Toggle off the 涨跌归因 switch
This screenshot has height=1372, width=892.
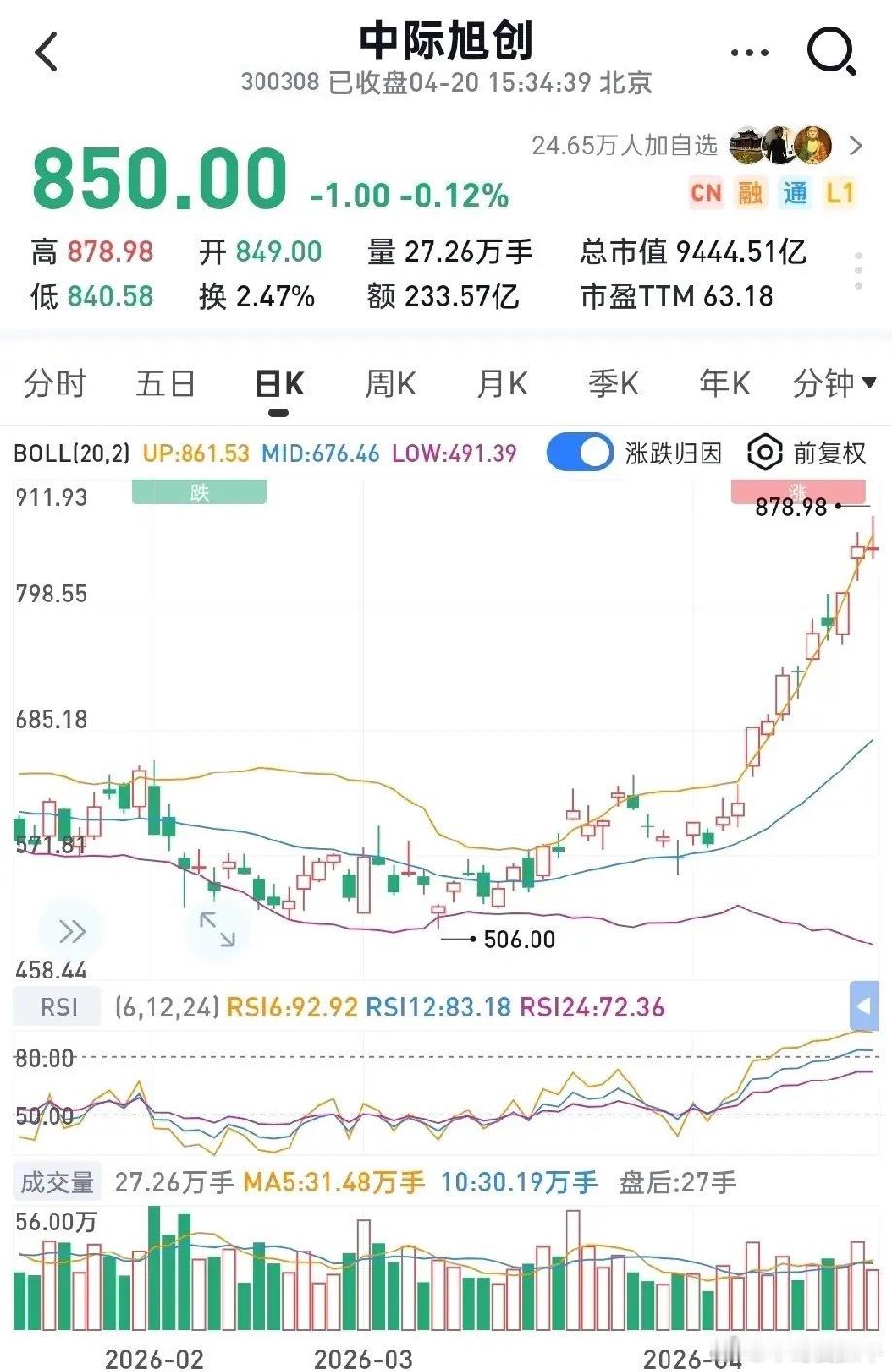pyautogui.click(x=580, y=452)
